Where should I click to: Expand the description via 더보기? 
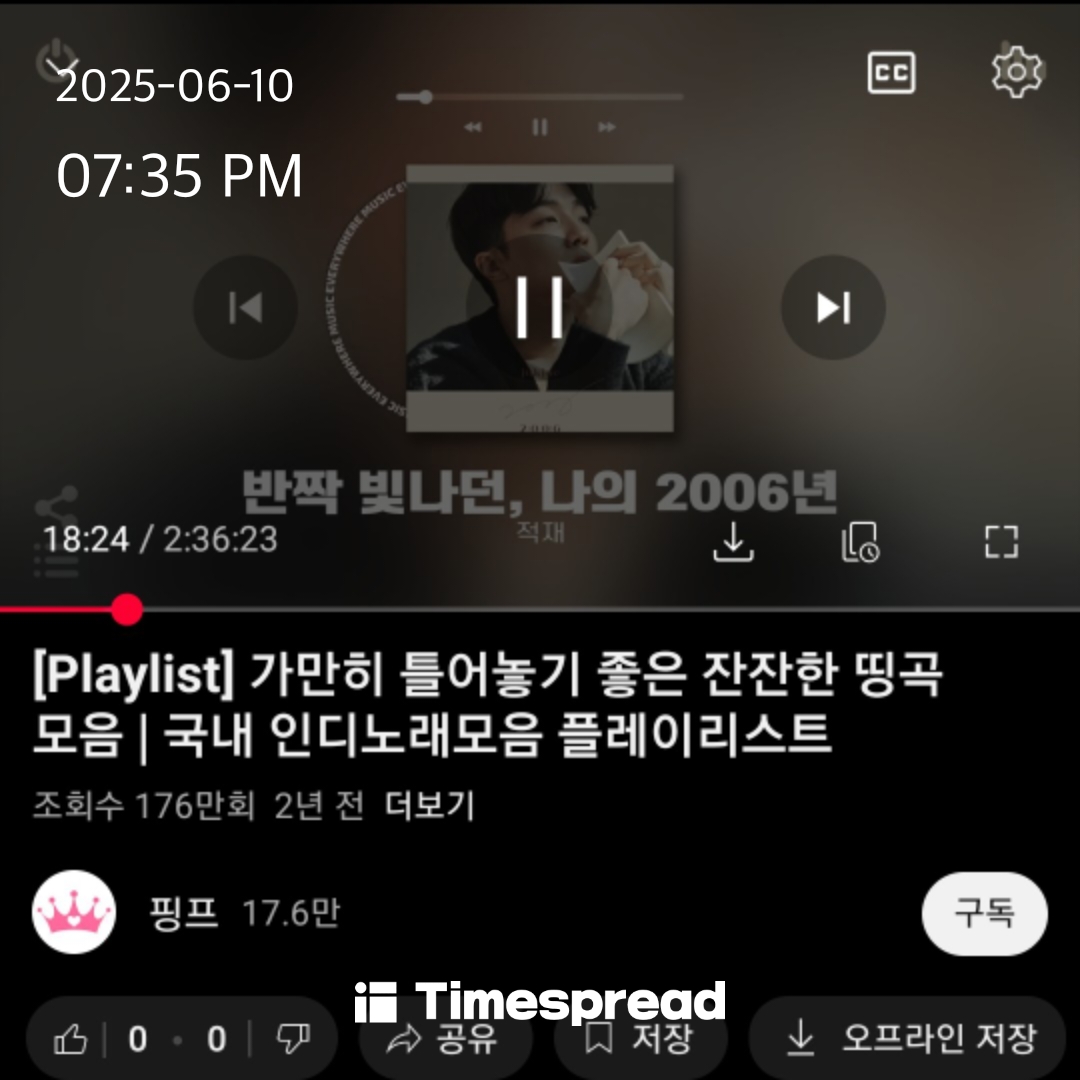[430, 805]
